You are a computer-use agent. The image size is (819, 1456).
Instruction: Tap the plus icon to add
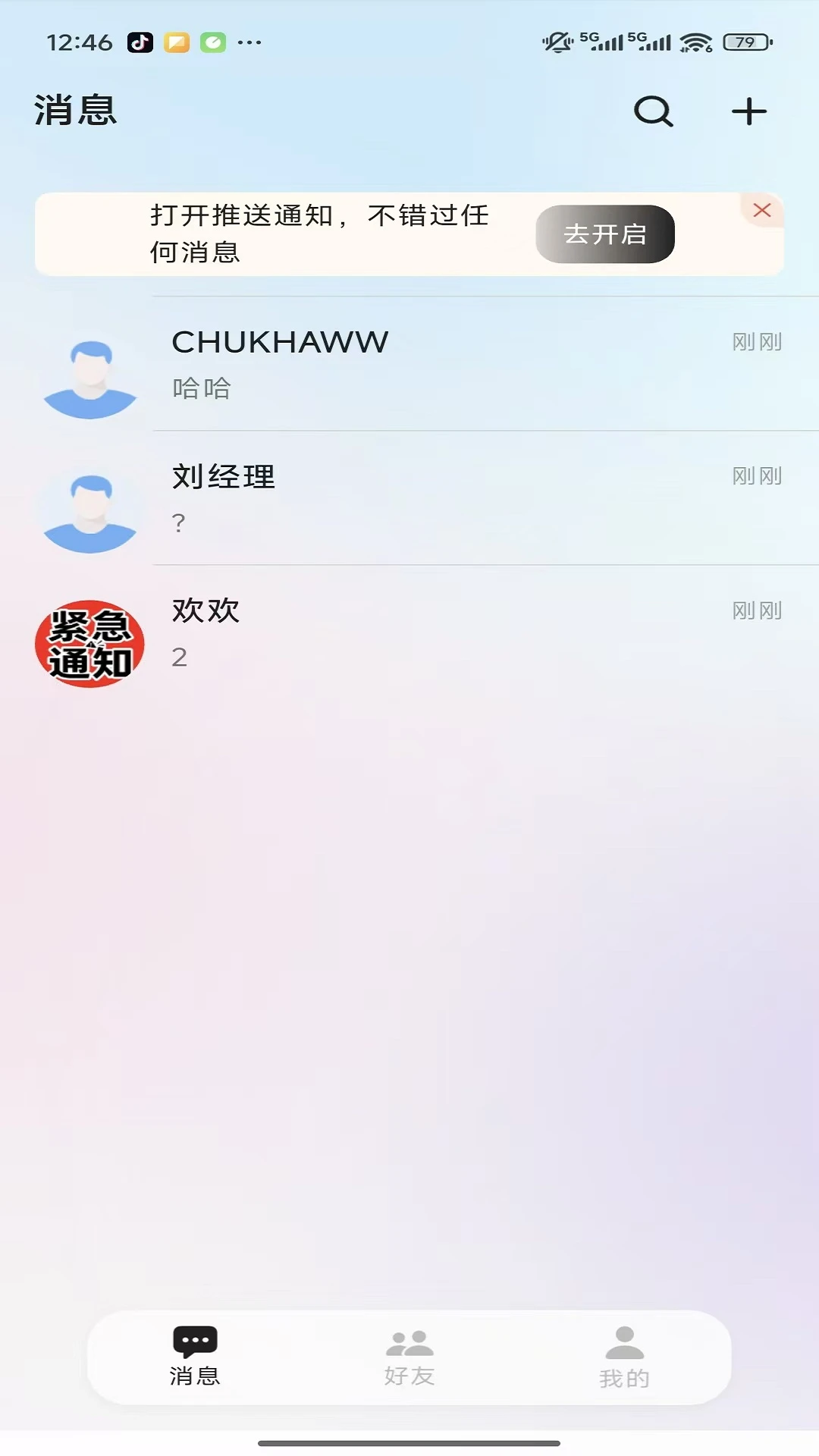click(749, 111)
